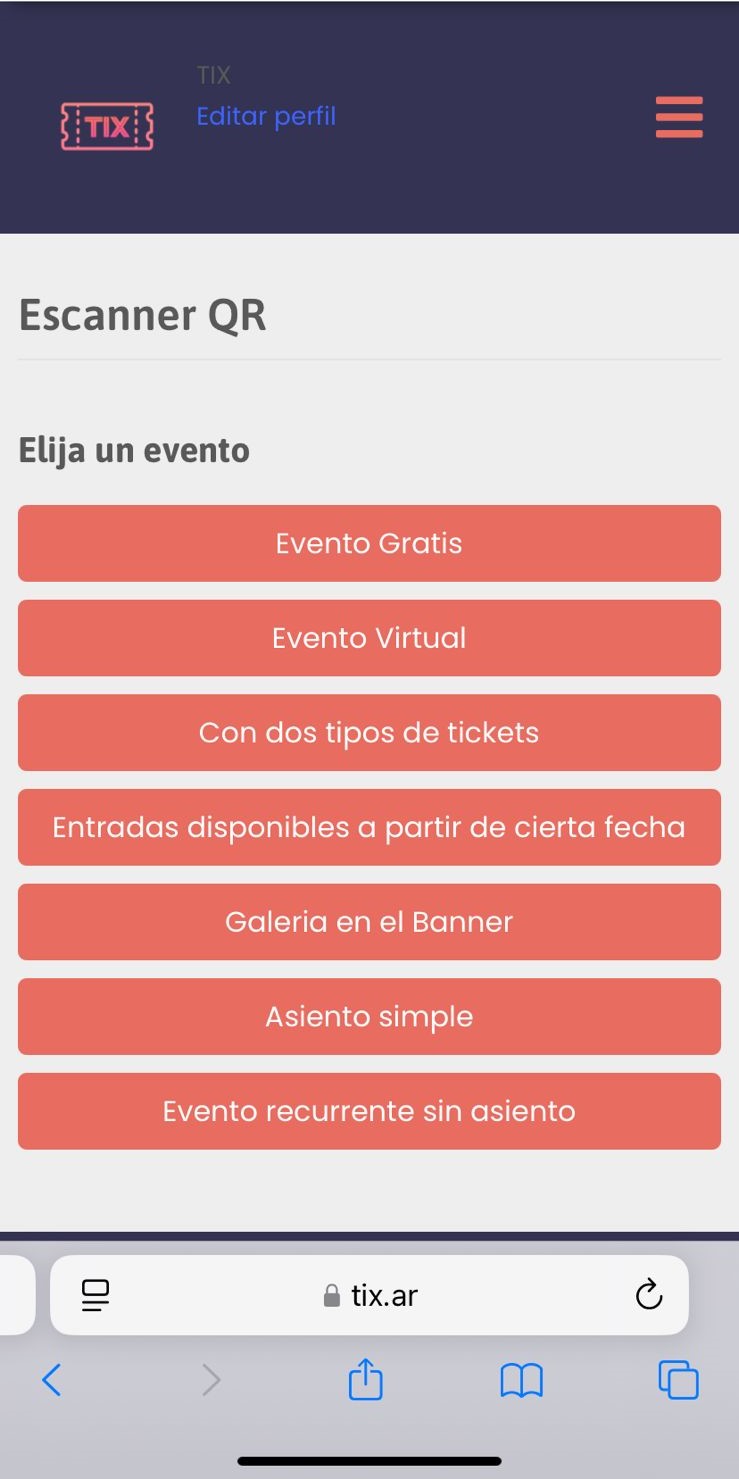This screenshot has width=739, height=1479.
Task: Share this page from Safari toolbar
Action: tap(365, 1378)
